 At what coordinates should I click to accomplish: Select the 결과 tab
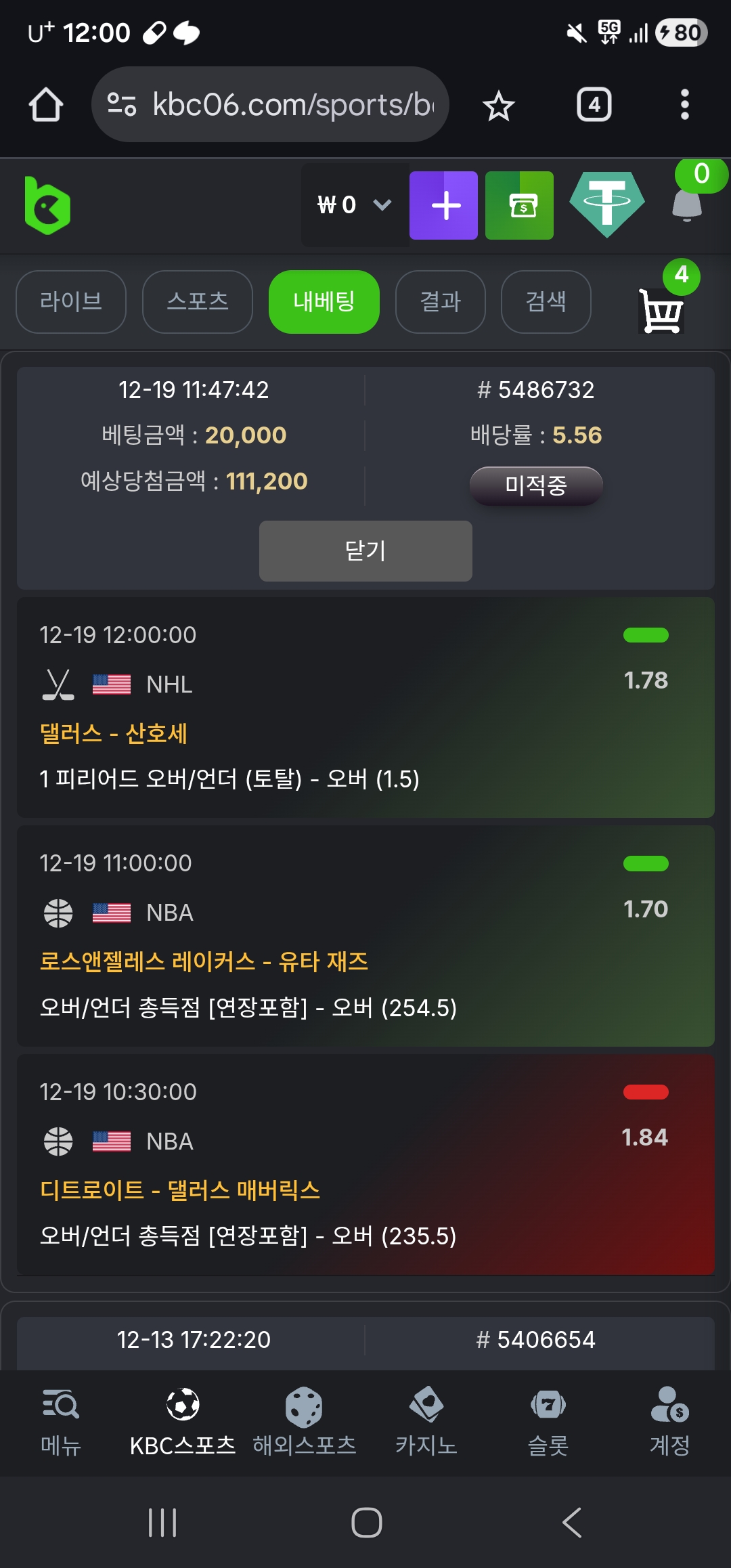tap(440, 301)
